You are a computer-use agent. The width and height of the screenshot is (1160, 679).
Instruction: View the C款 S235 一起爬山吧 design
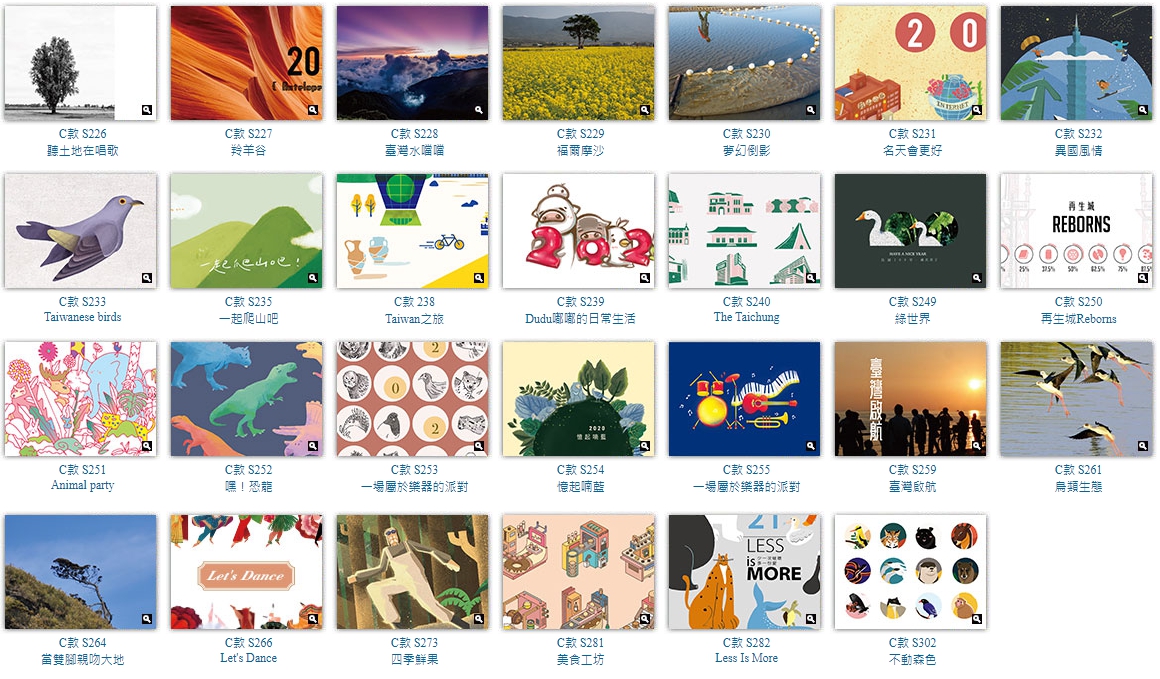[246, 231]
